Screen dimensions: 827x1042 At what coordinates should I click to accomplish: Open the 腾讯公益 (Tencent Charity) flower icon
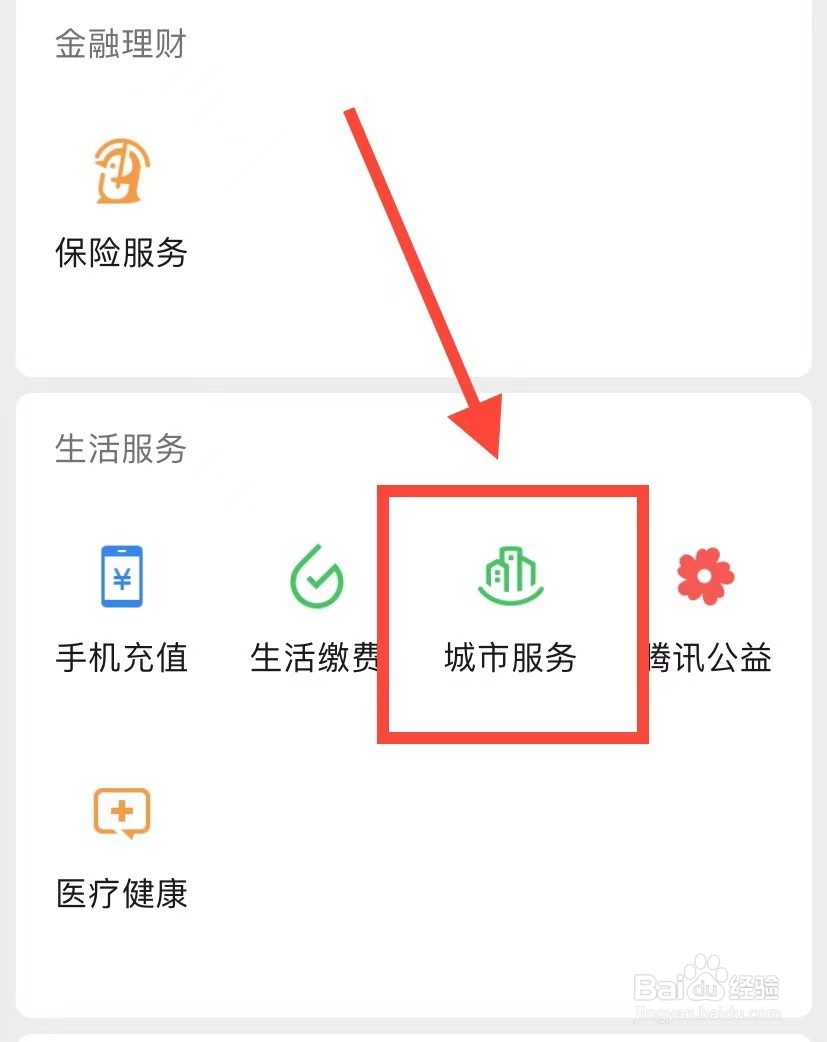point(704,575)
